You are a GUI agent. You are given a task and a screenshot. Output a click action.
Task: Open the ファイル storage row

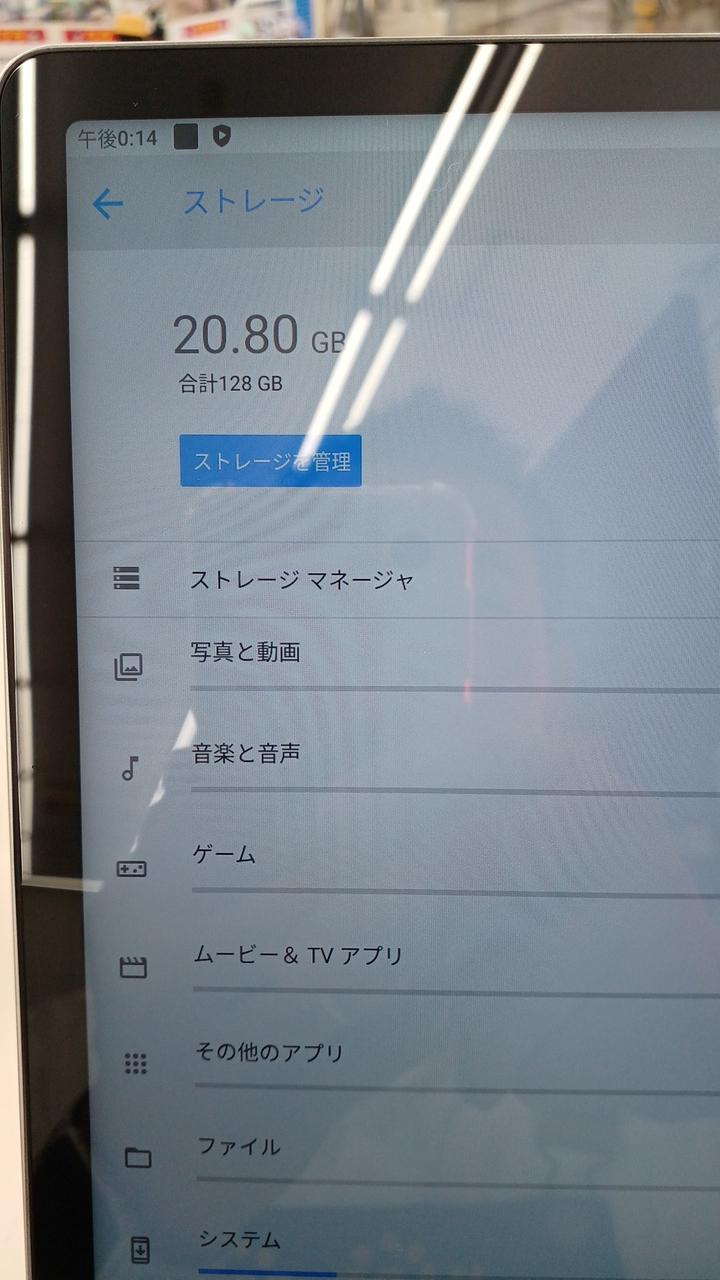coord(240,1146)
